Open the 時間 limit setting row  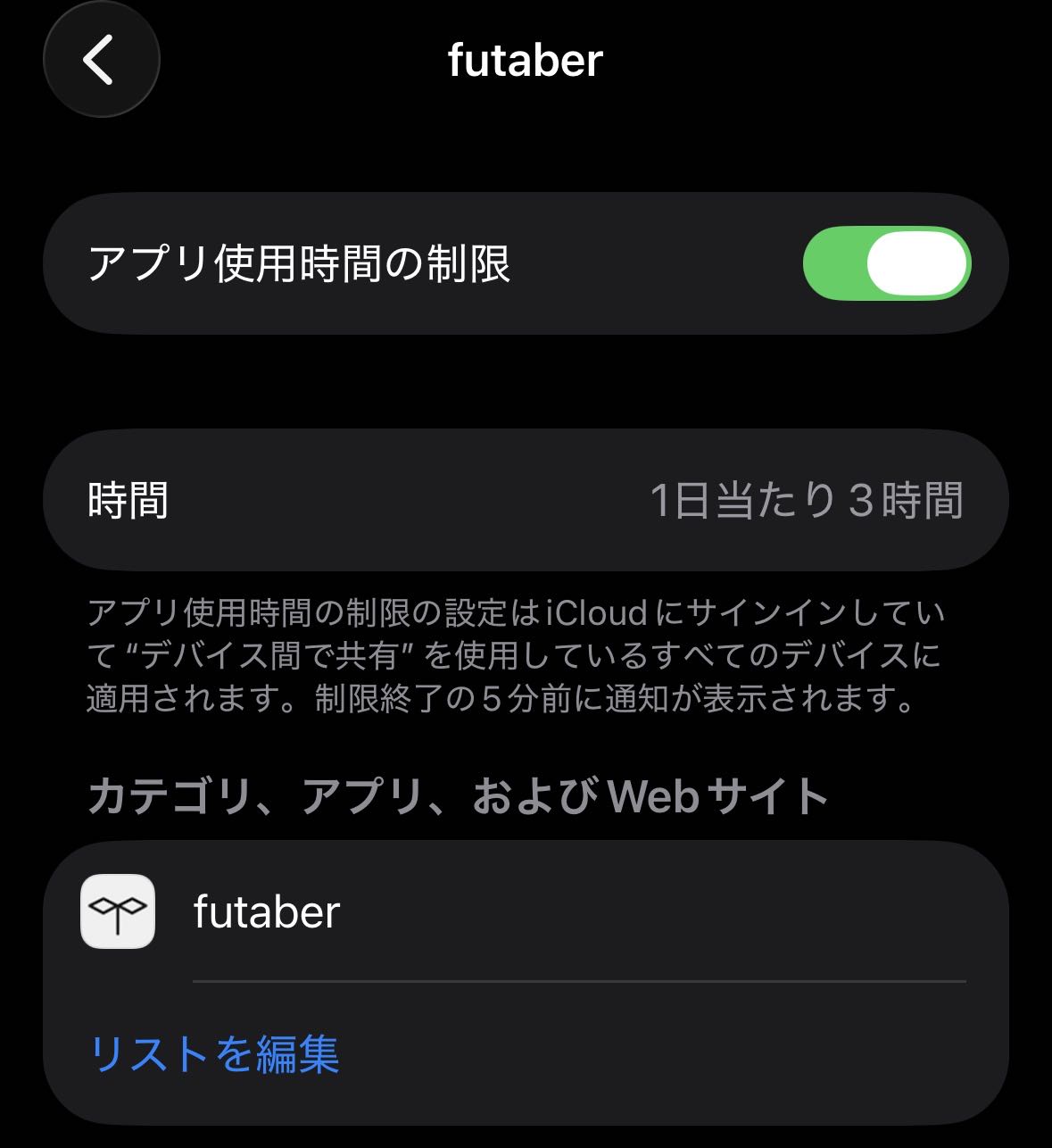tap(526, 500)
